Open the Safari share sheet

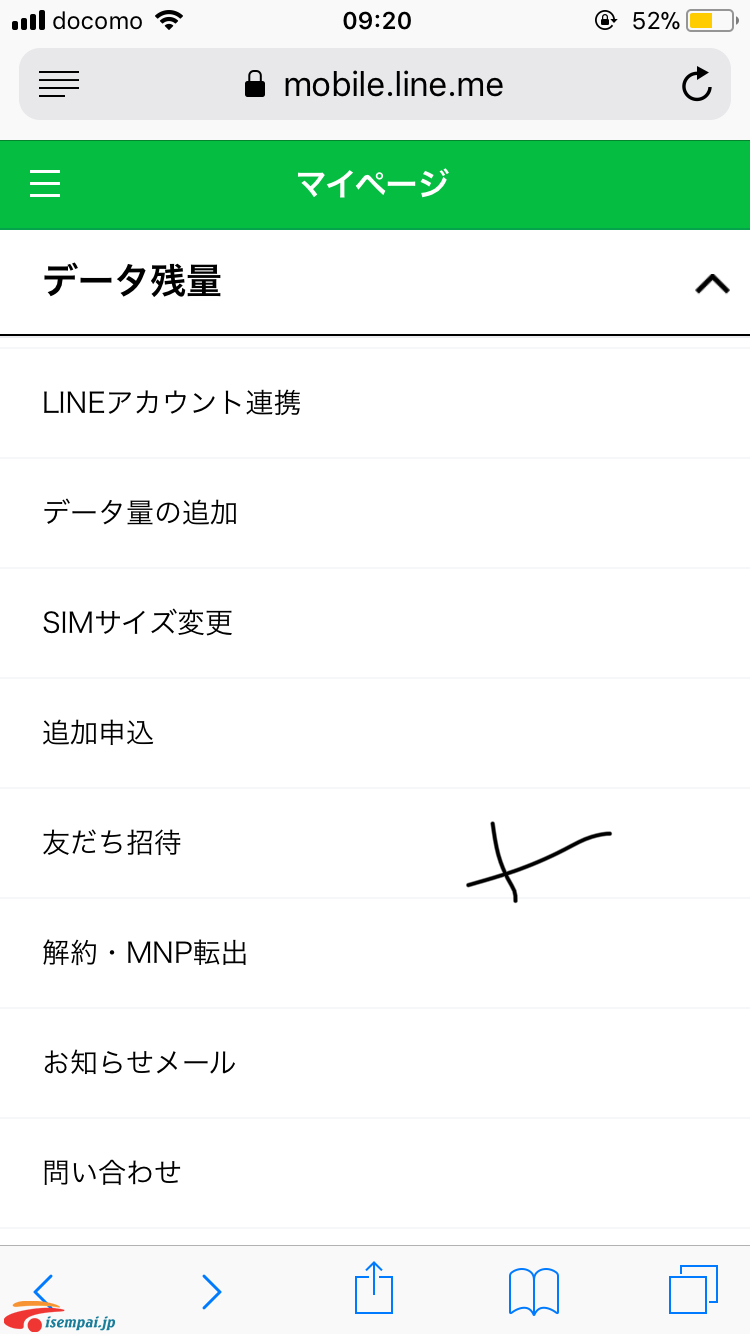374,1287
